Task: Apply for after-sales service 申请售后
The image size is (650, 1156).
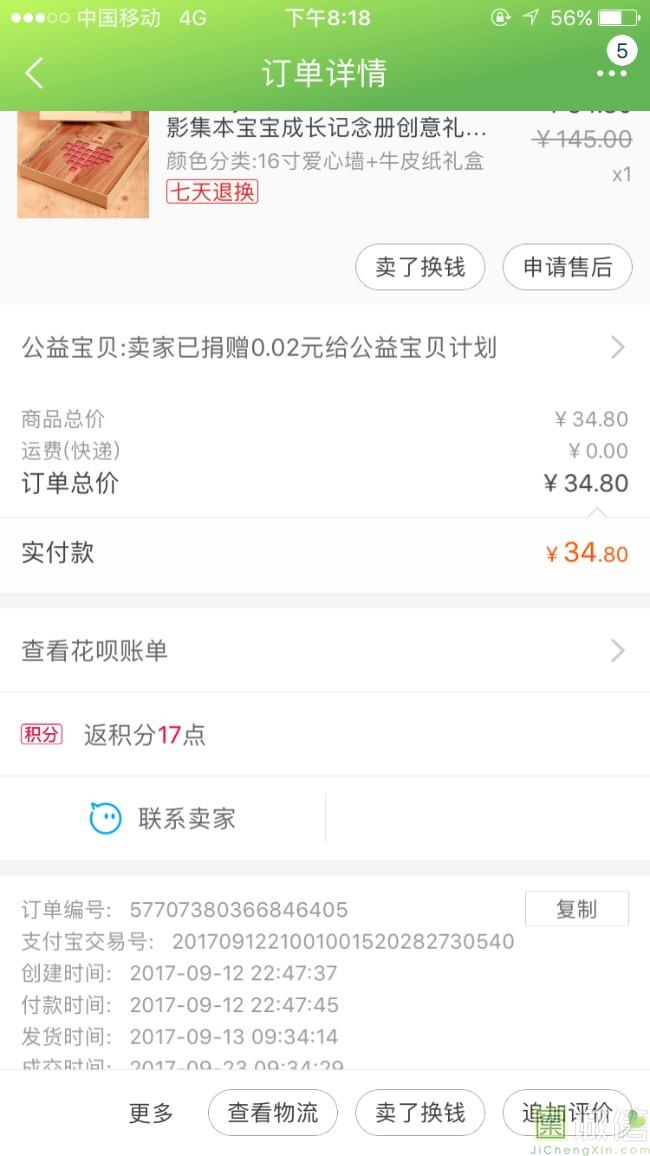Action: [x=567, y=267]
